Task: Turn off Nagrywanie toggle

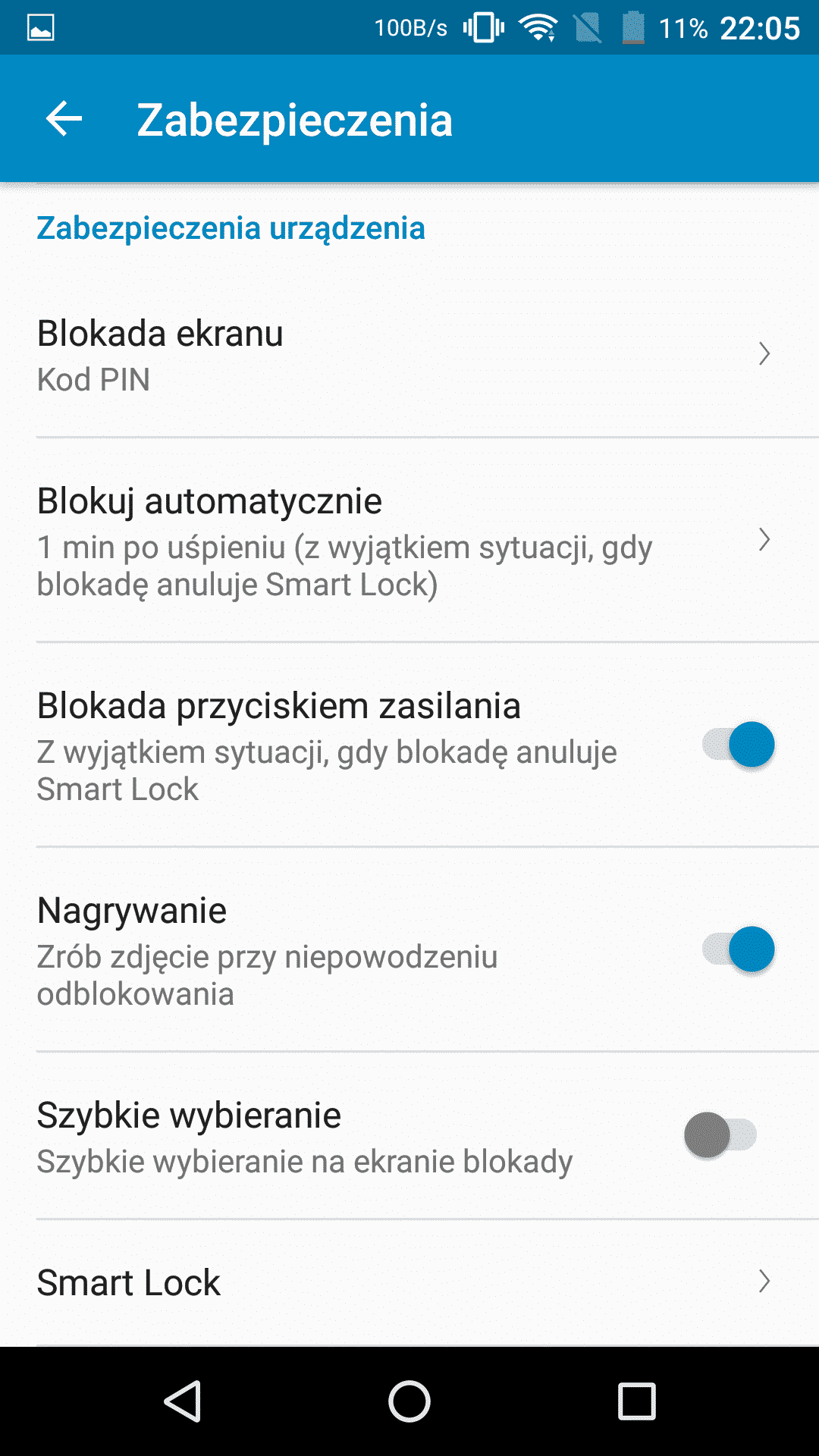Action: 738,949
